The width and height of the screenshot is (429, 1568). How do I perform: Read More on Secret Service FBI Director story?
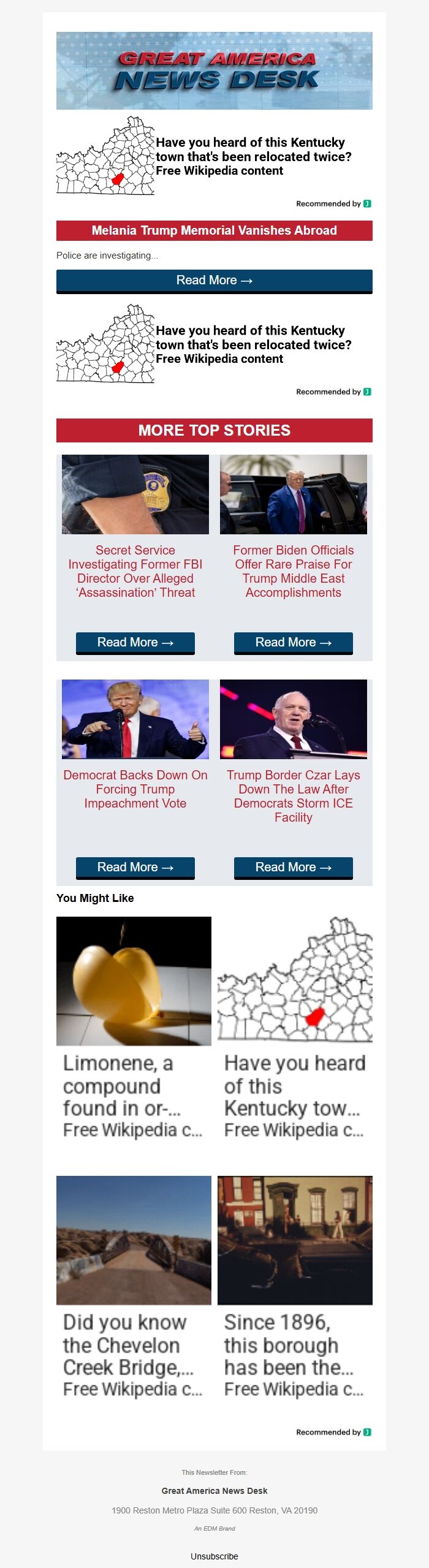tap(135, 642)
